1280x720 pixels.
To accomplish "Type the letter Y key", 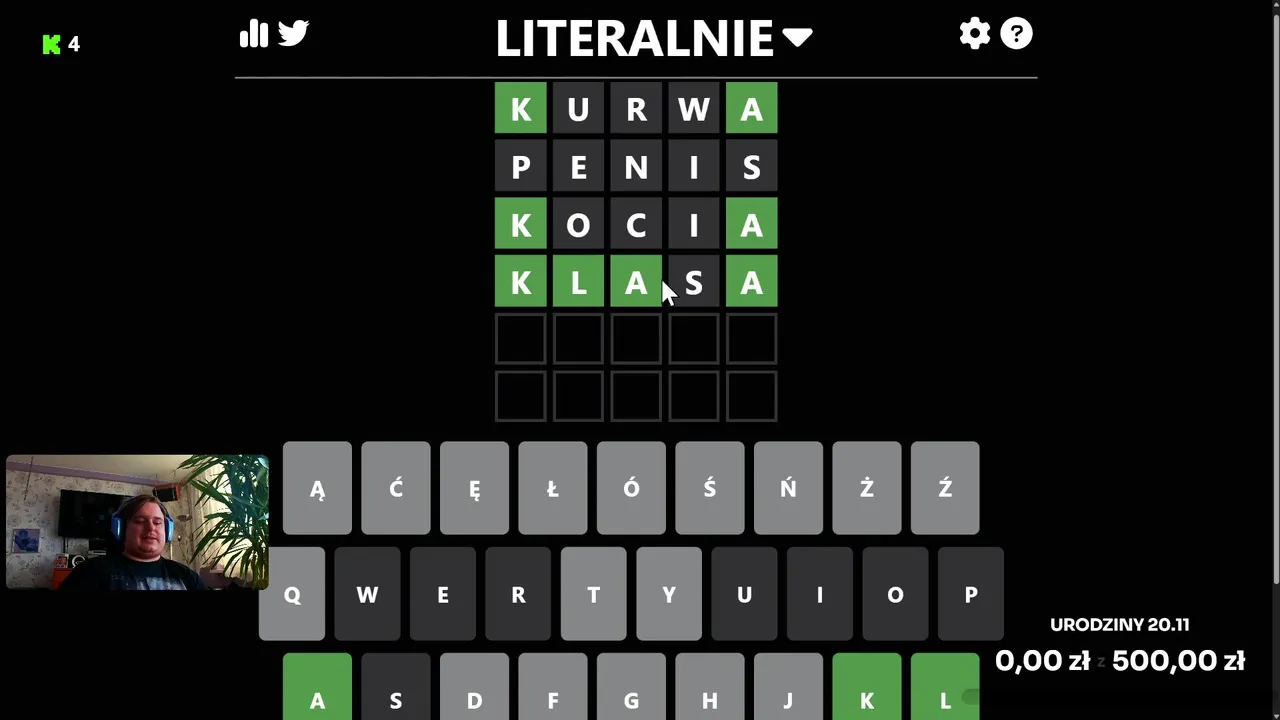I will pos(669,594).
